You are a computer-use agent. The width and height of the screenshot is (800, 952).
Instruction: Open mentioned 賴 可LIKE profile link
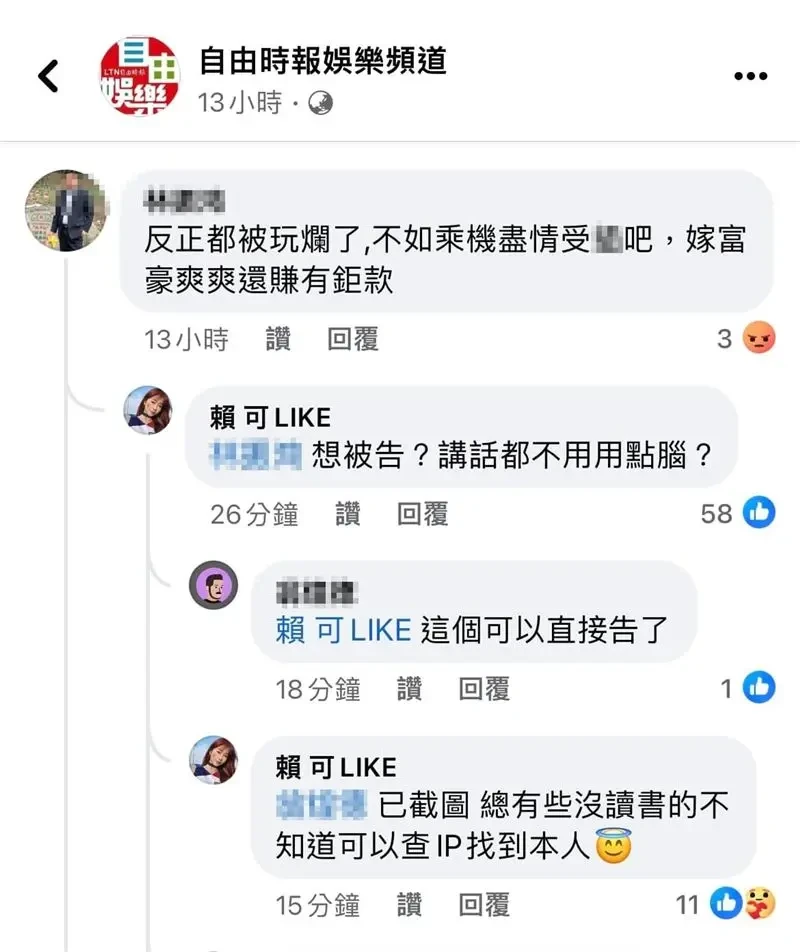point(343,630)
